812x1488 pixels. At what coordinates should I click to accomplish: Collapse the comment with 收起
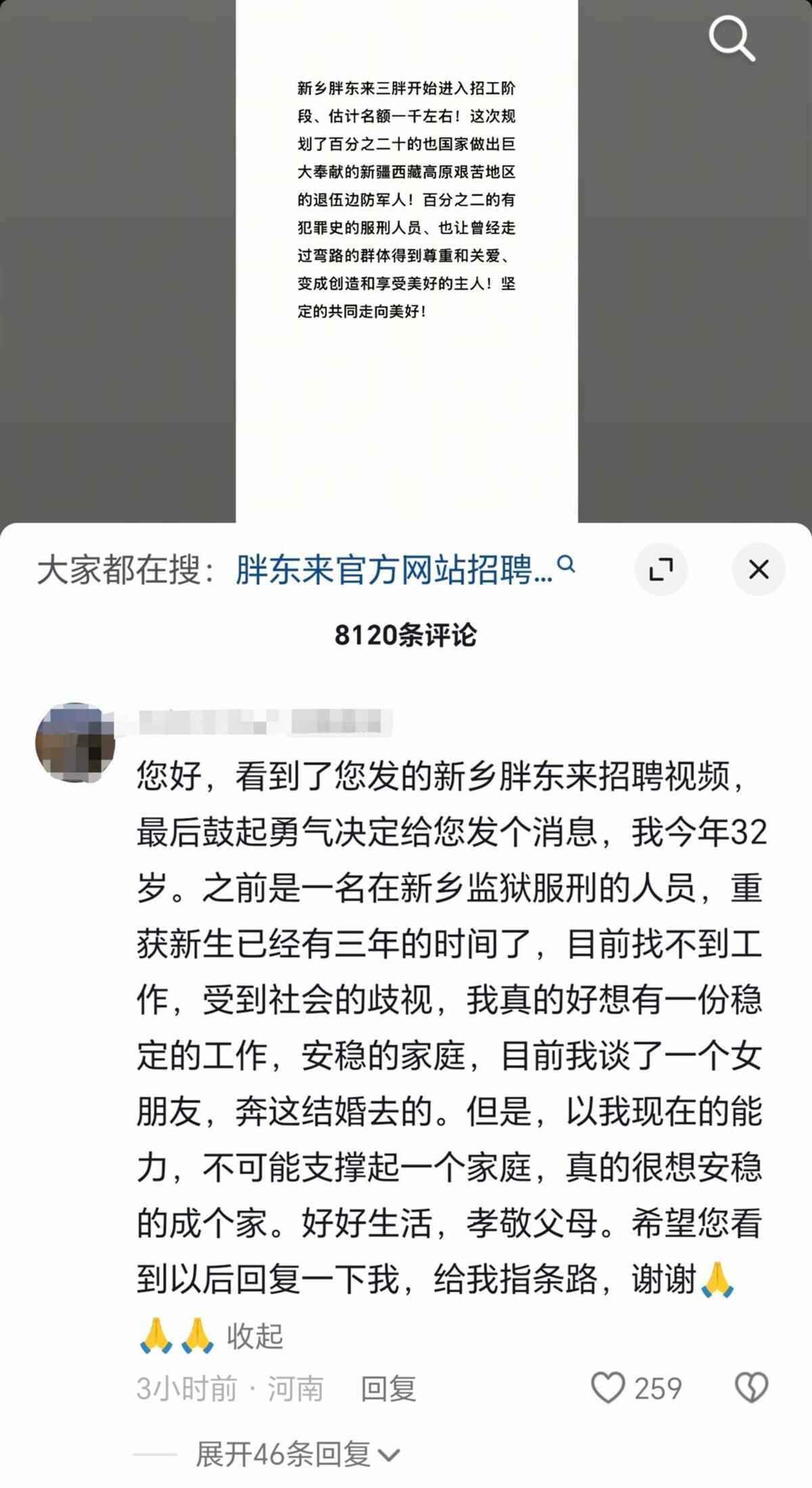[254, 1336]
